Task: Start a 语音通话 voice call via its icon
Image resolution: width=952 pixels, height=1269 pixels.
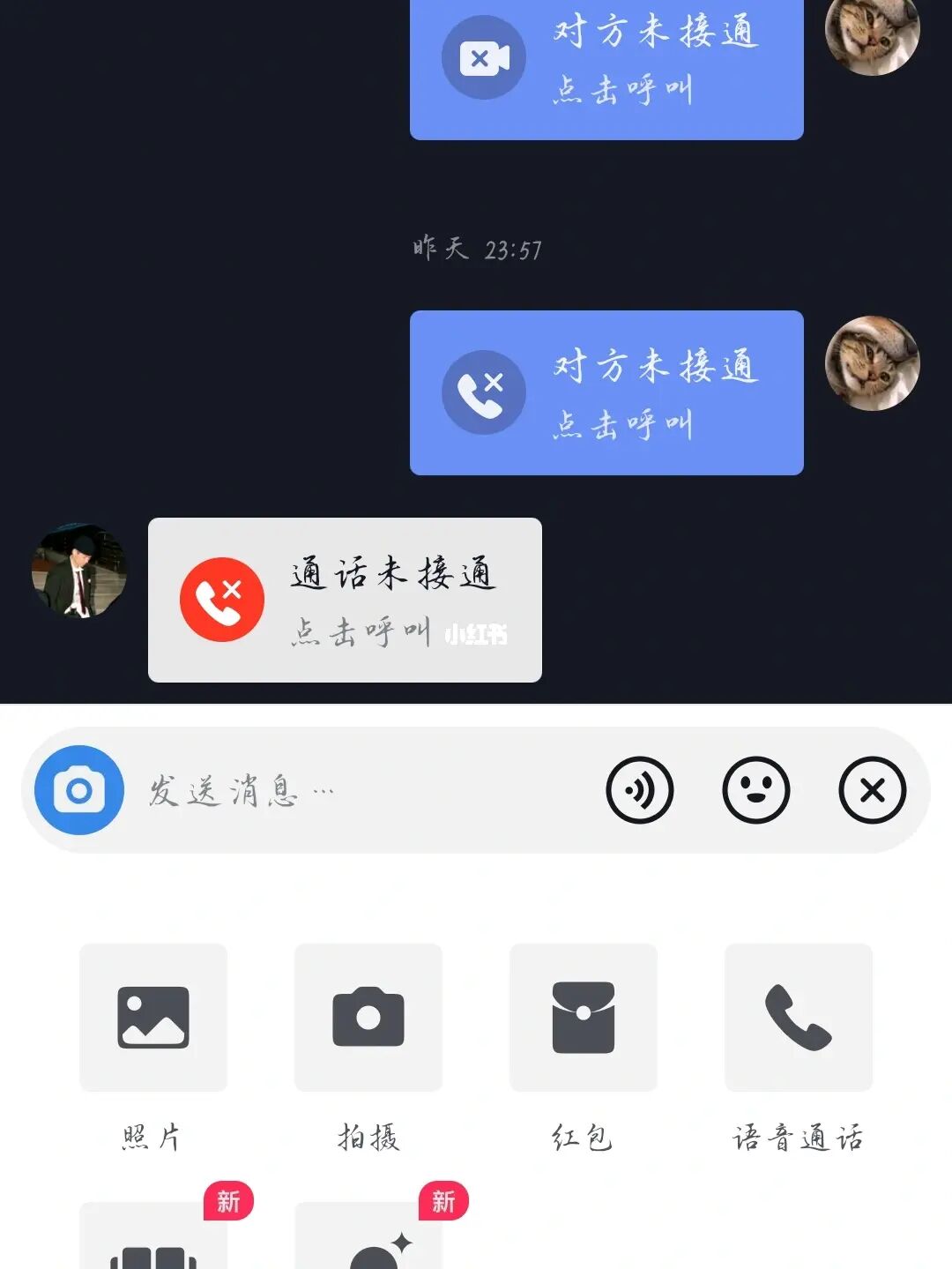Action: pyautogui.click(x=798, y=1016)
